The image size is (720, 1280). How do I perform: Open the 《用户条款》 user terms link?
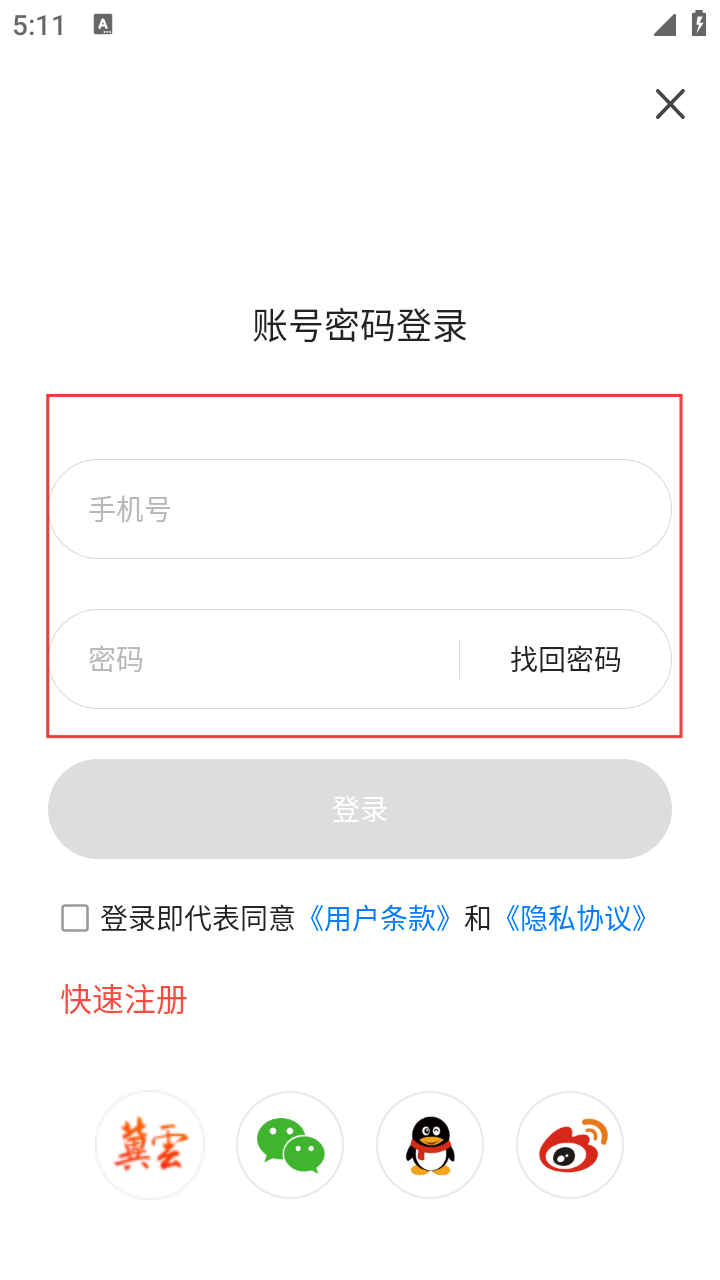coord(380,918)
